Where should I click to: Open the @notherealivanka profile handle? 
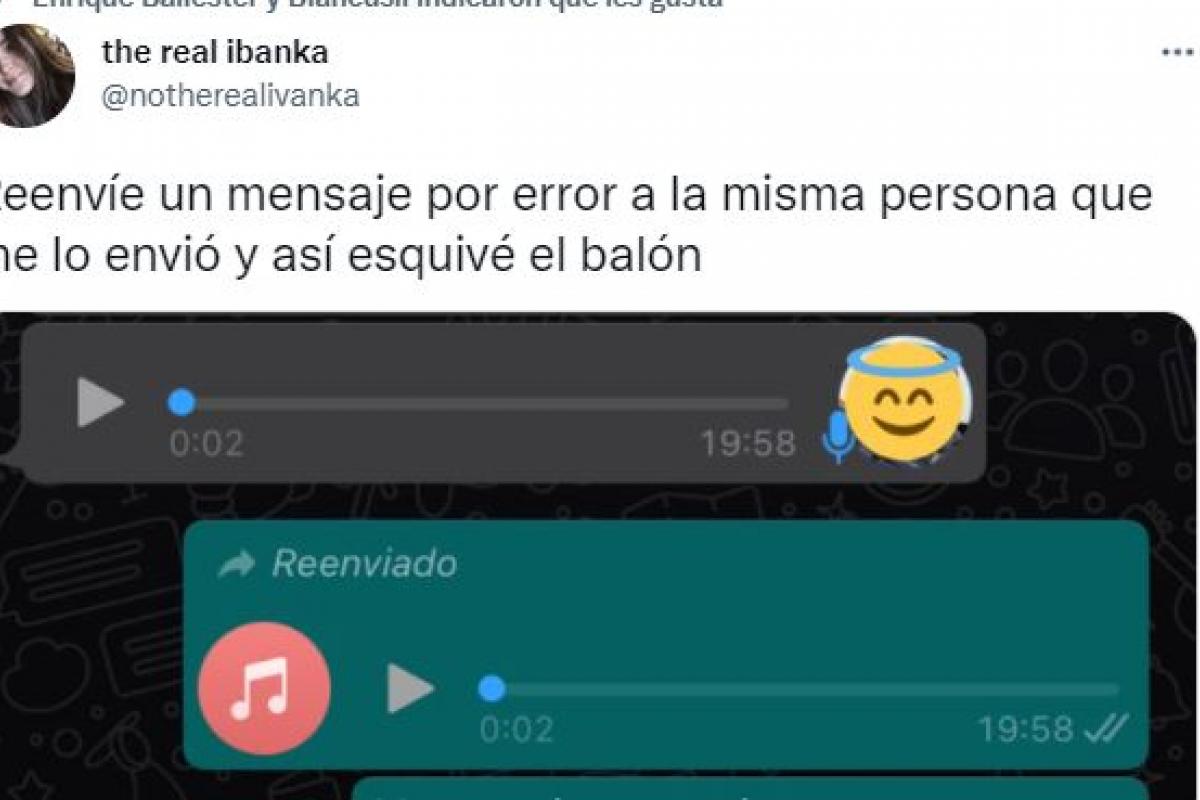click(x=230, y=96)
